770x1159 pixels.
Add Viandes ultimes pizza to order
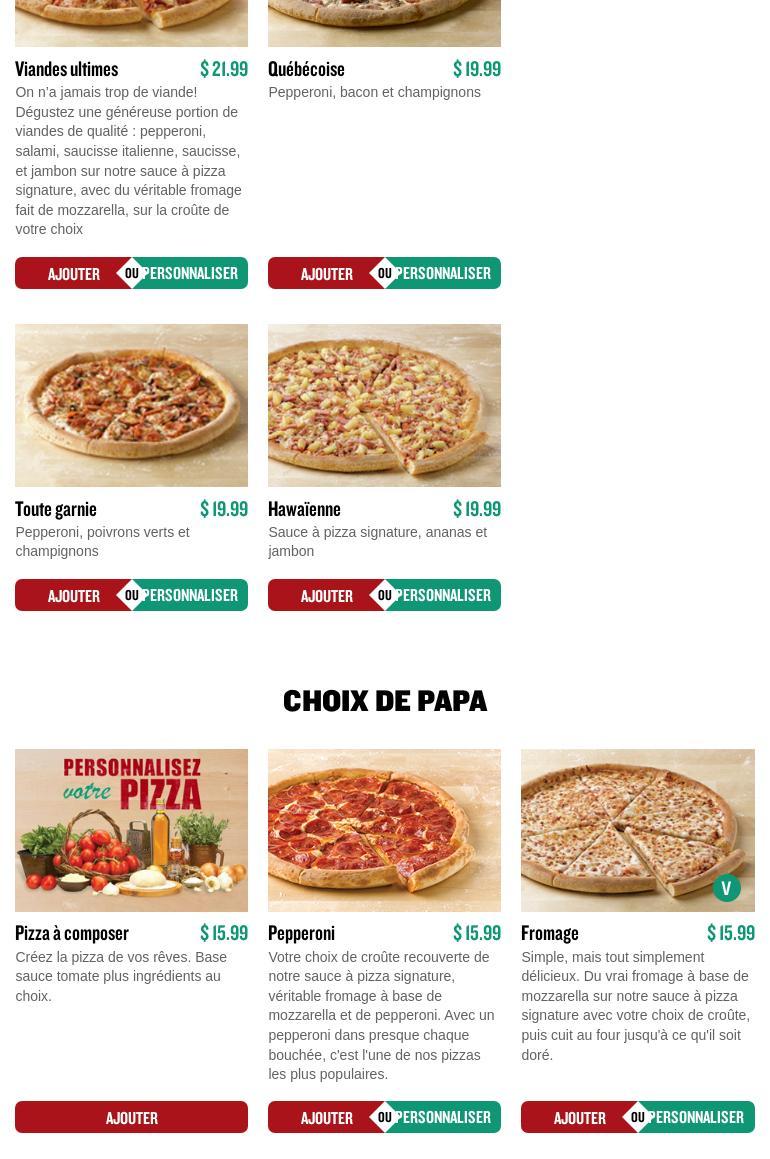[x=72, y=274]
